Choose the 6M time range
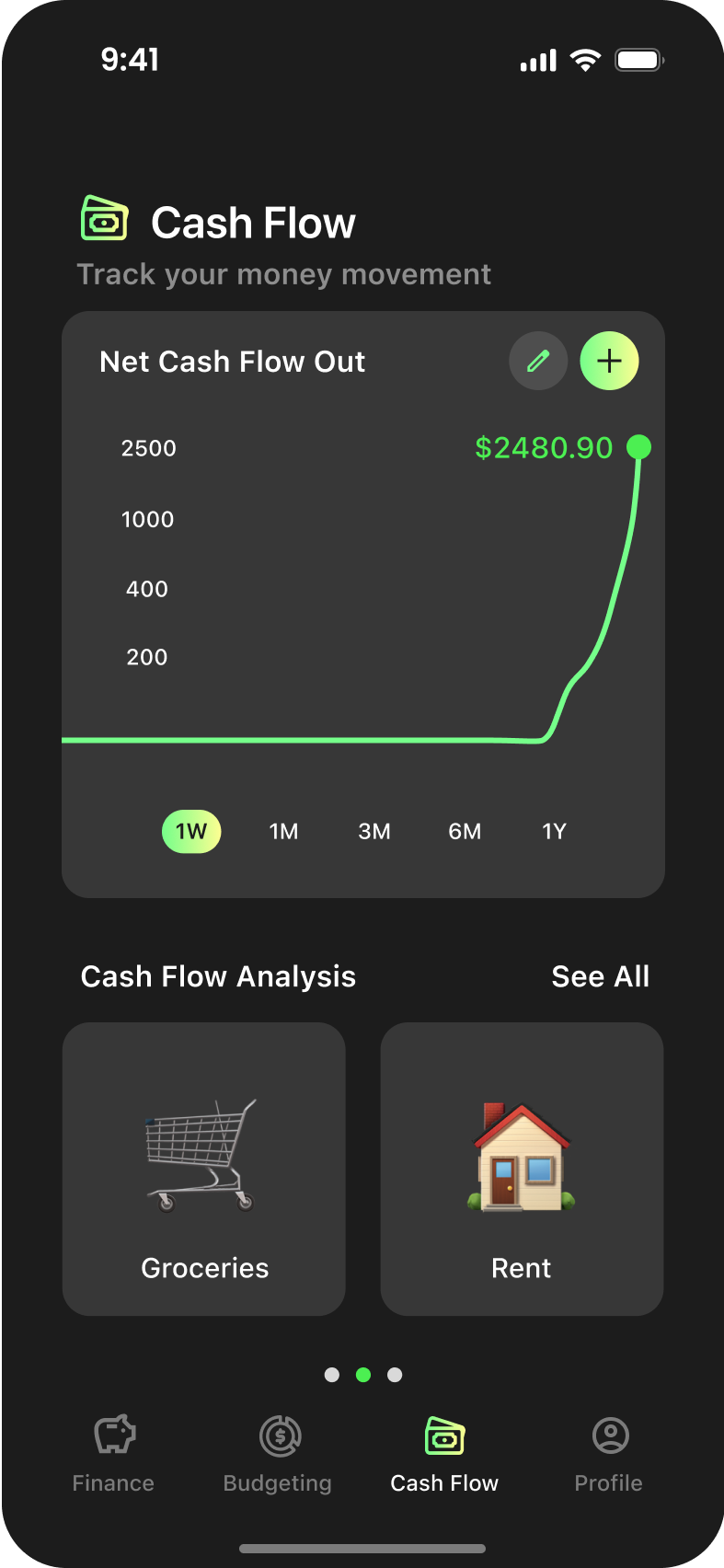 point(465,832)
